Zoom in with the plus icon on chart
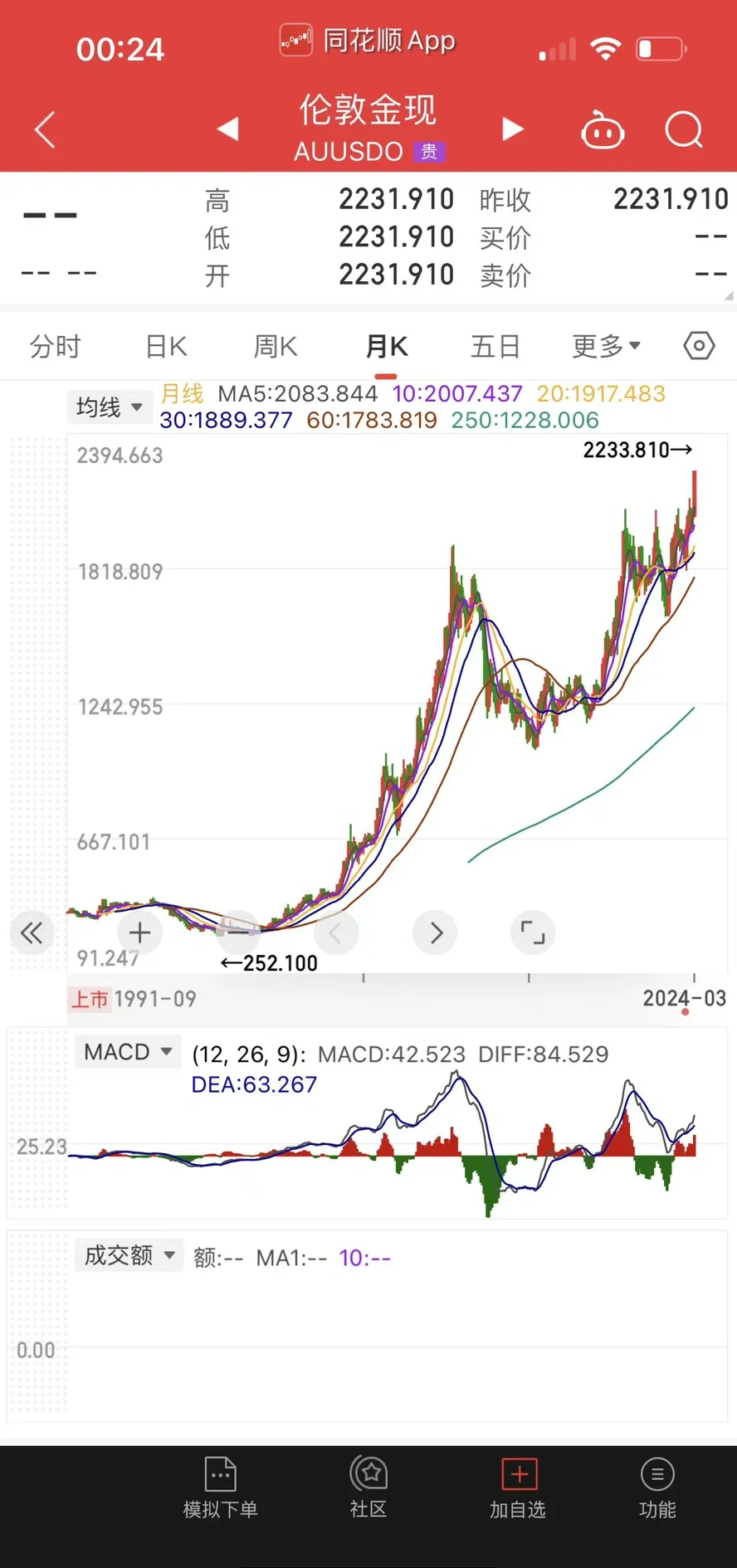This screenshot has width=737, height=1568. coord(139,933)
